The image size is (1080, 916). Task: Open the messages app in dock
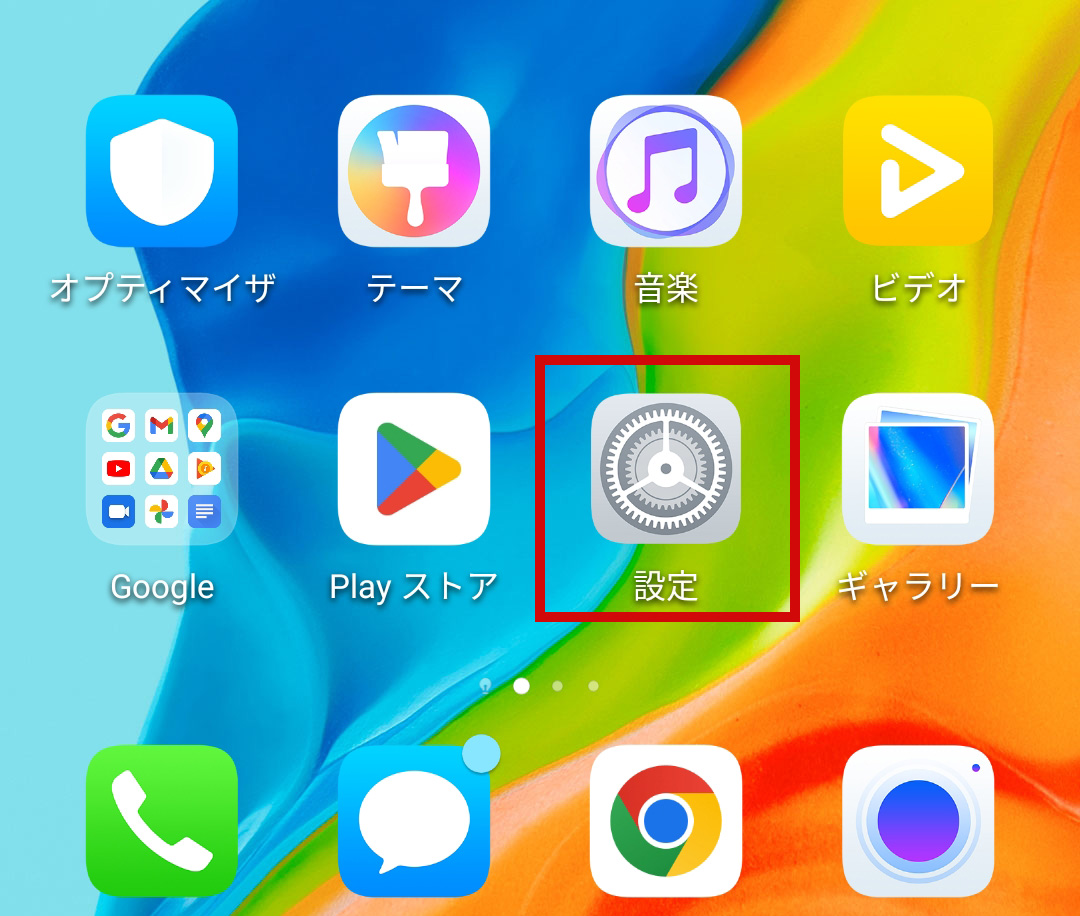pyautogui.click(x=414, y=821)
